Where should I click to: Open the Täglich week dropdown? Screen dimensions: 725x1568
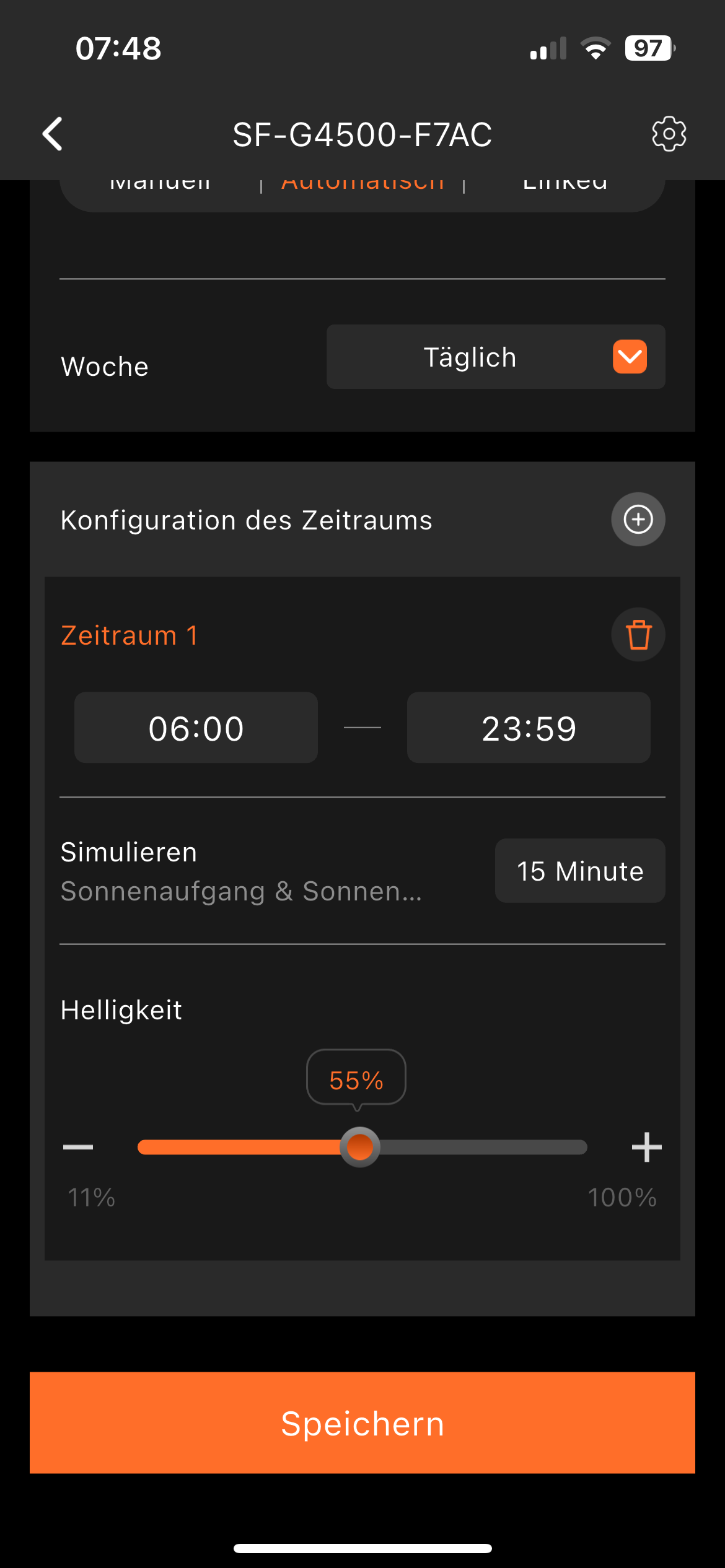coord(496,357)
